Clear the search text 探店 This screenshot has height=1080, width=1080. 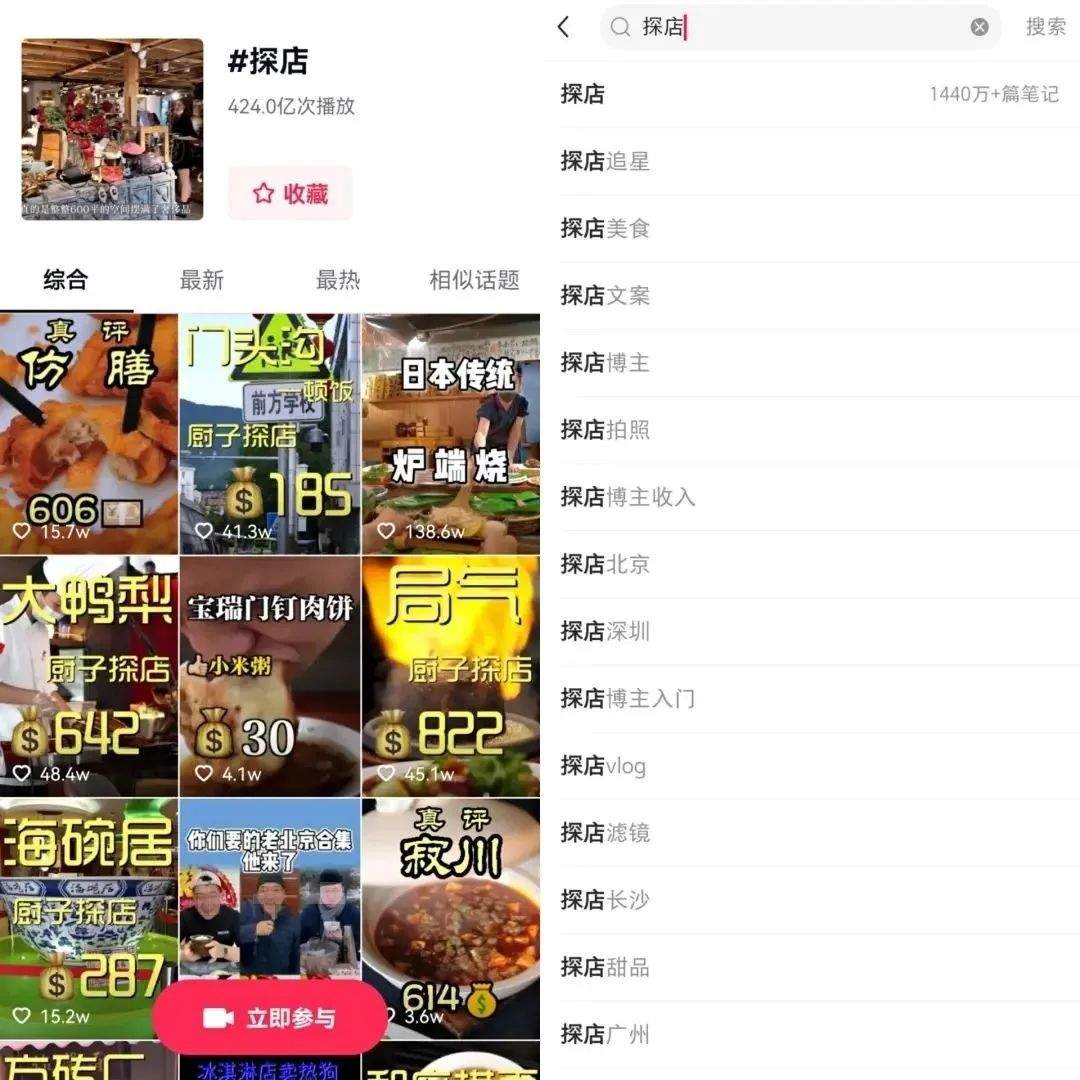(979, 27)
